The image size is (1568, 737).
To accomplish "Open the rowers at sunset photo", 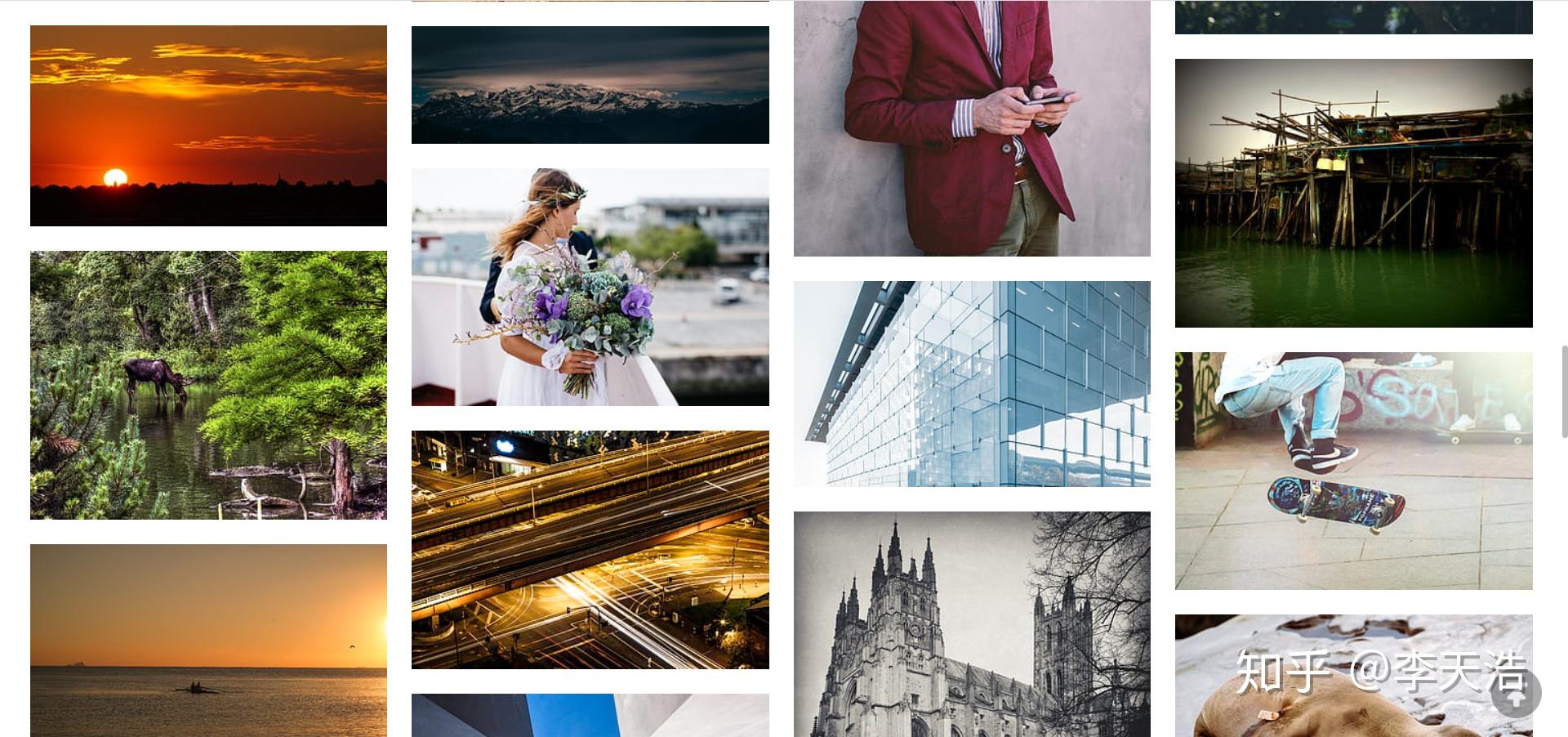I will (x=208, y=640).
